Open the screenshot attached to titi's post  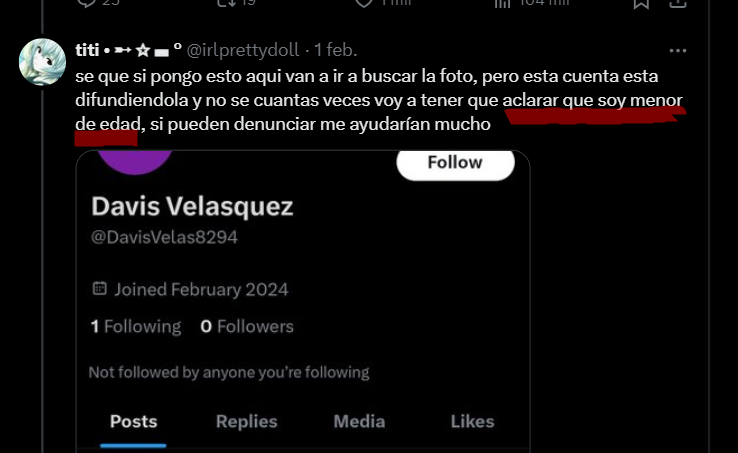tap(302, 300)
